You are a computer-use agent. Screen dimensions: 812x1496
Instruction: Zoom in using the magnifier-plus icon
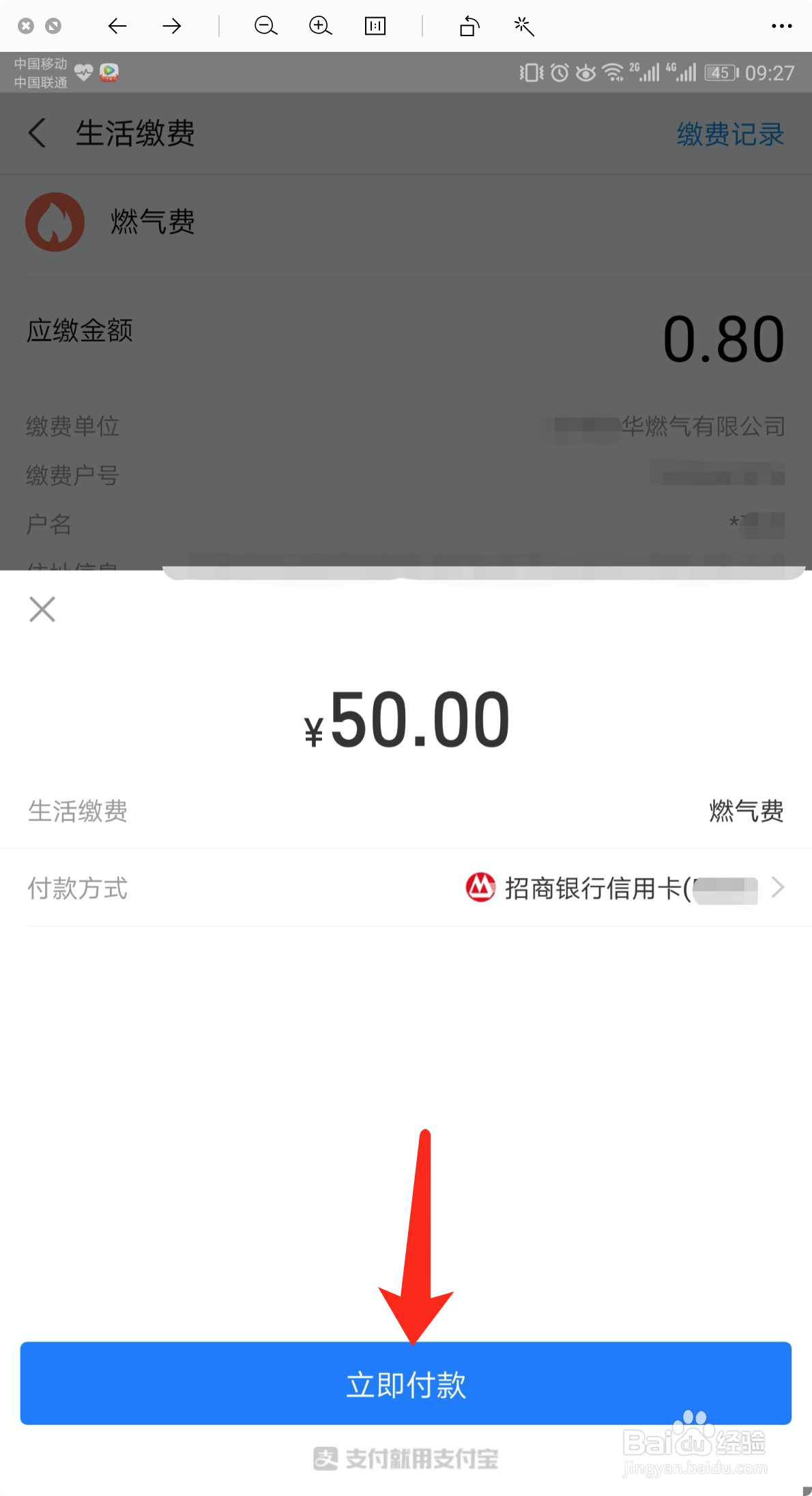(x=320, y=26)
